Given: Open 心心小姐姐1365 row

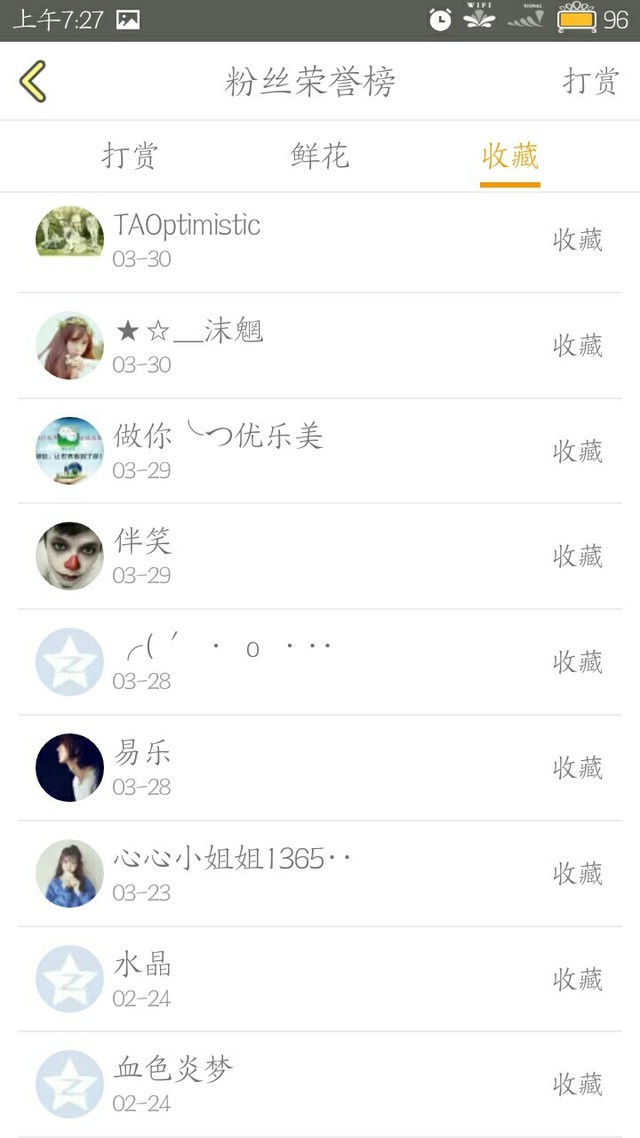Looking at the screenshot, I should (320, 874).
